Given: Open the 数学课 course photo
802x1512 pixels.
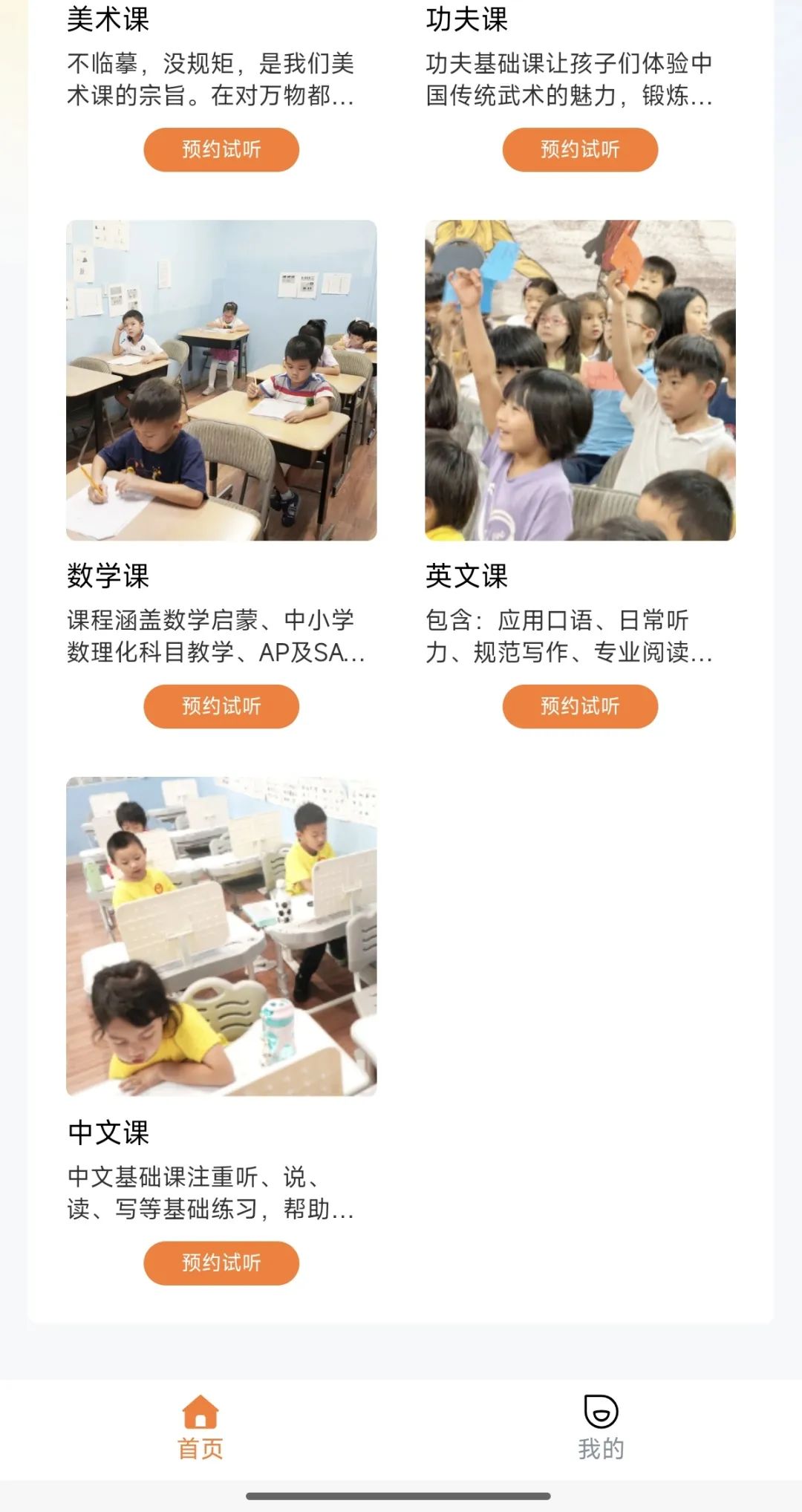Looking at the screenshot, I should 221,380.
